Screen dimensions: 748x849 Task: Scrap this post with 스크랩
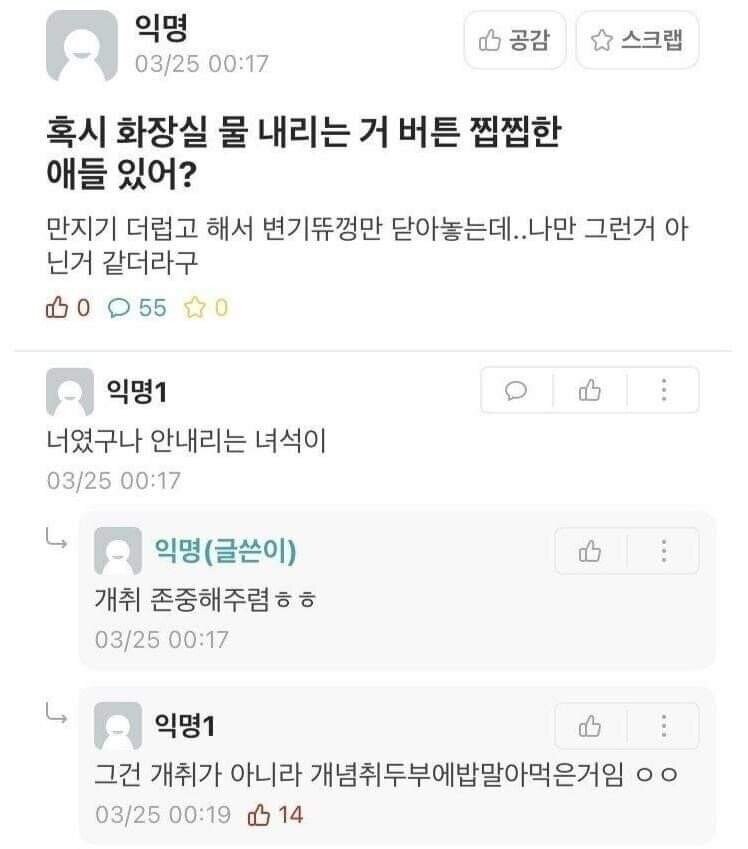pos(637,40)
